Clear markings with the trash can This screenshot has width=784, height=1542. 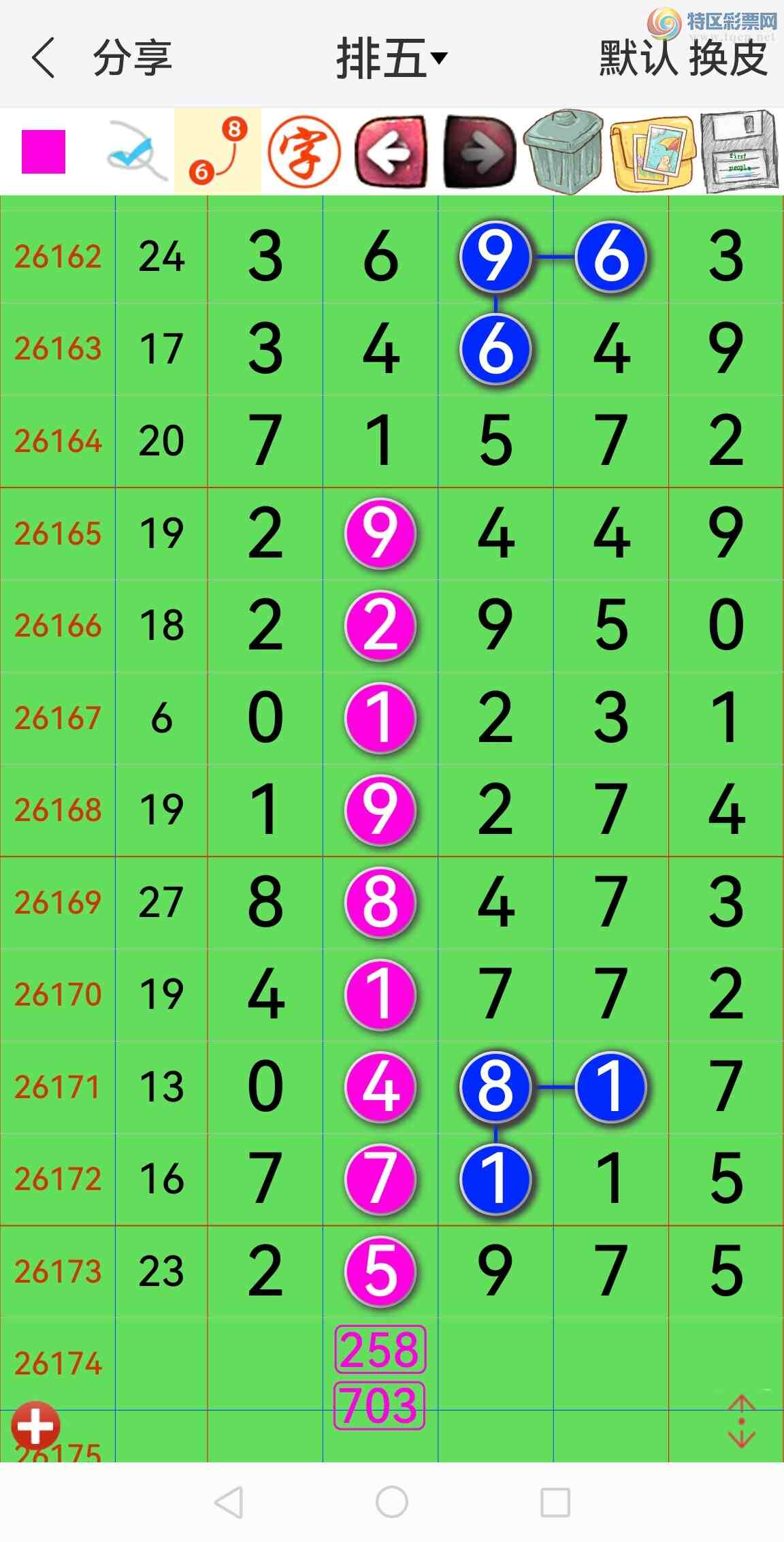point(563,151)
